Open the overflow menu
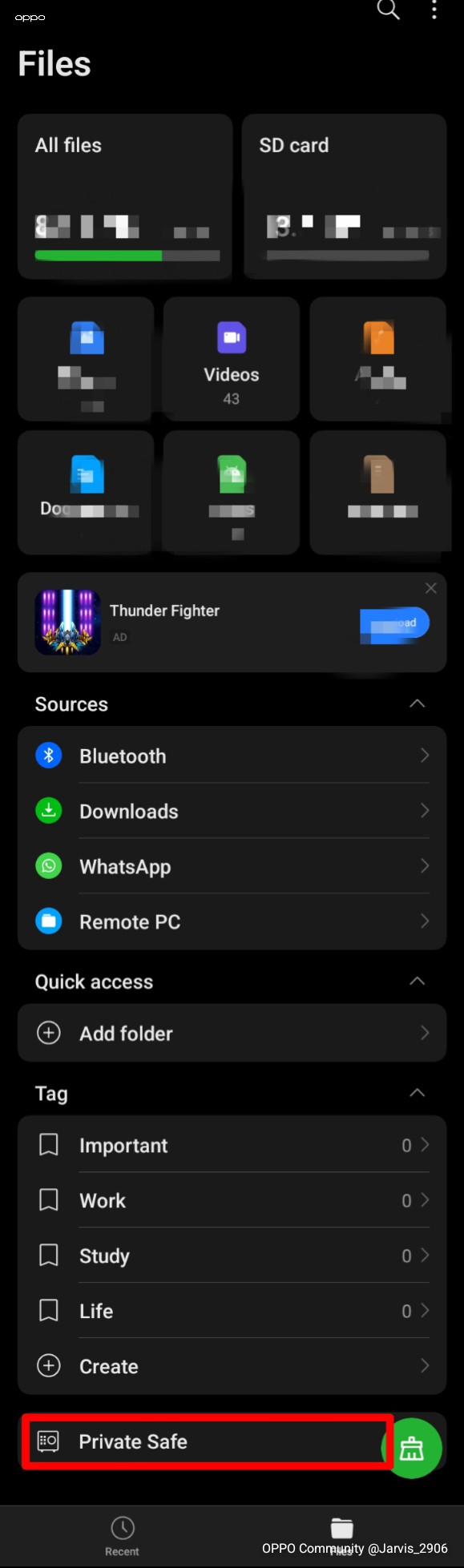 (x=434, y=10)
